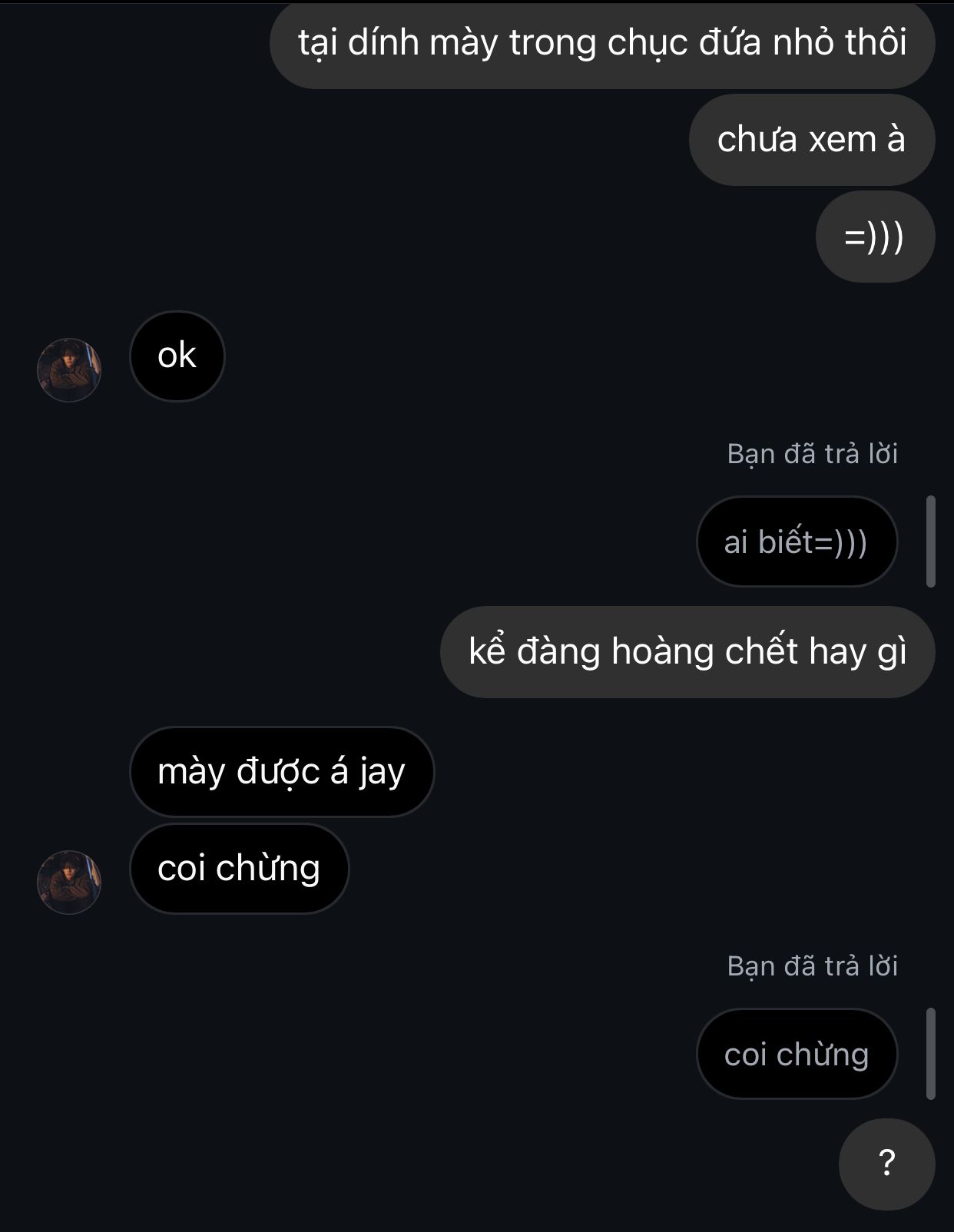
Task: Open sender's profile picture beside "ok" message
Action: (x=69, y=370)
